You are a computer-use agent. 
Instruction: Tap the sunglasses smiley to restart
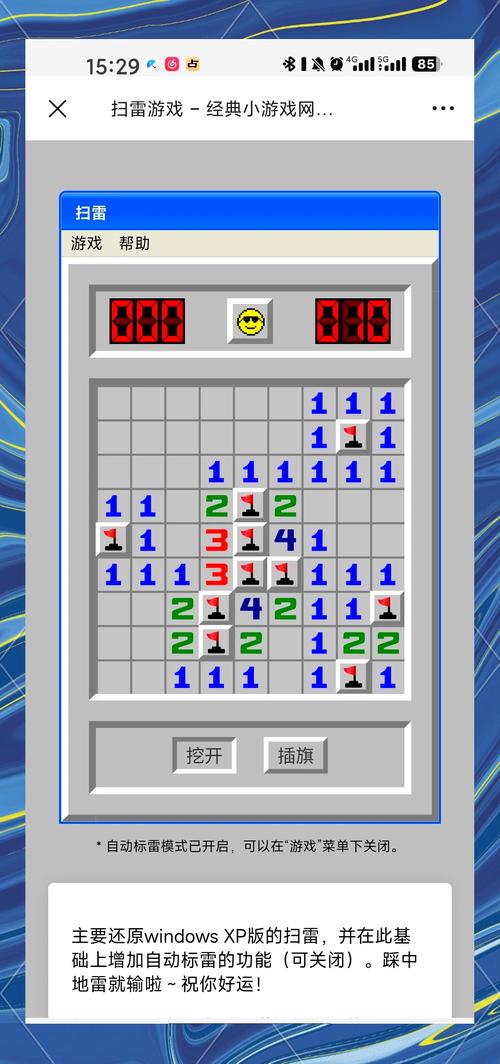[x=250, y=321]
